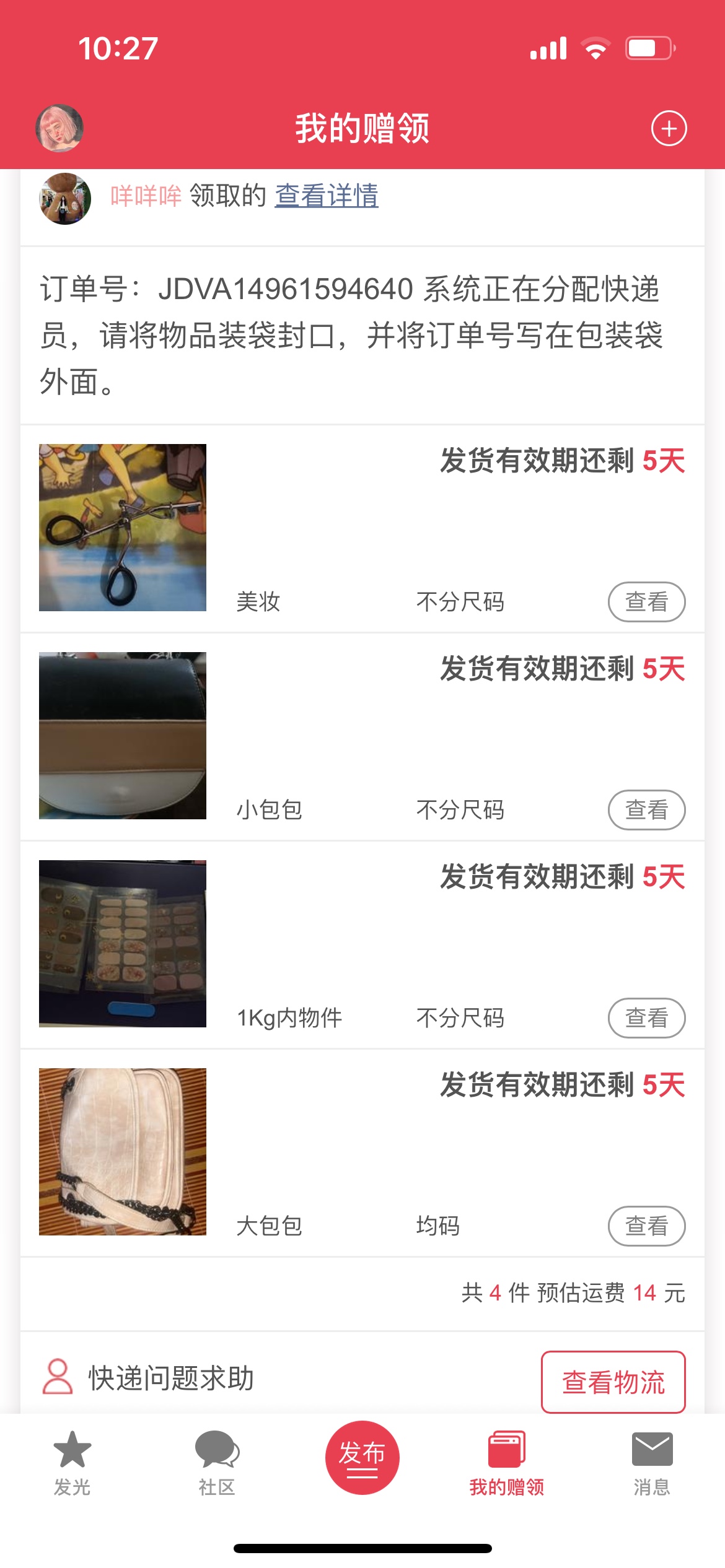Image resolution: width=725 pixels, height=1568 pixels.
Task: Select the 我的赠领 tab
Action: 507,1463
